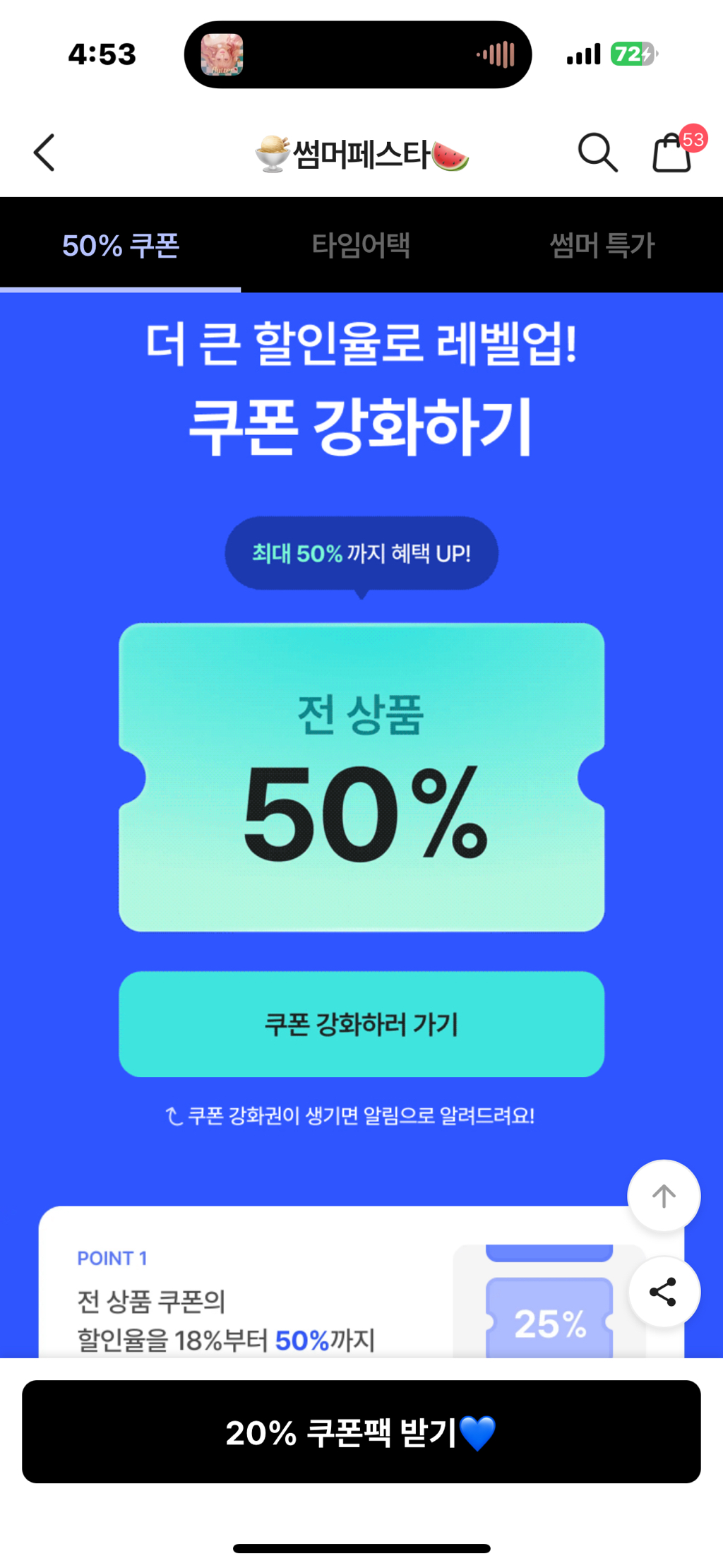The height and width of the screenshot is (1568, 723).
Task: Switch to the 썸머 특가 tab
Action: pyautogui.click(x=602, y=245)
